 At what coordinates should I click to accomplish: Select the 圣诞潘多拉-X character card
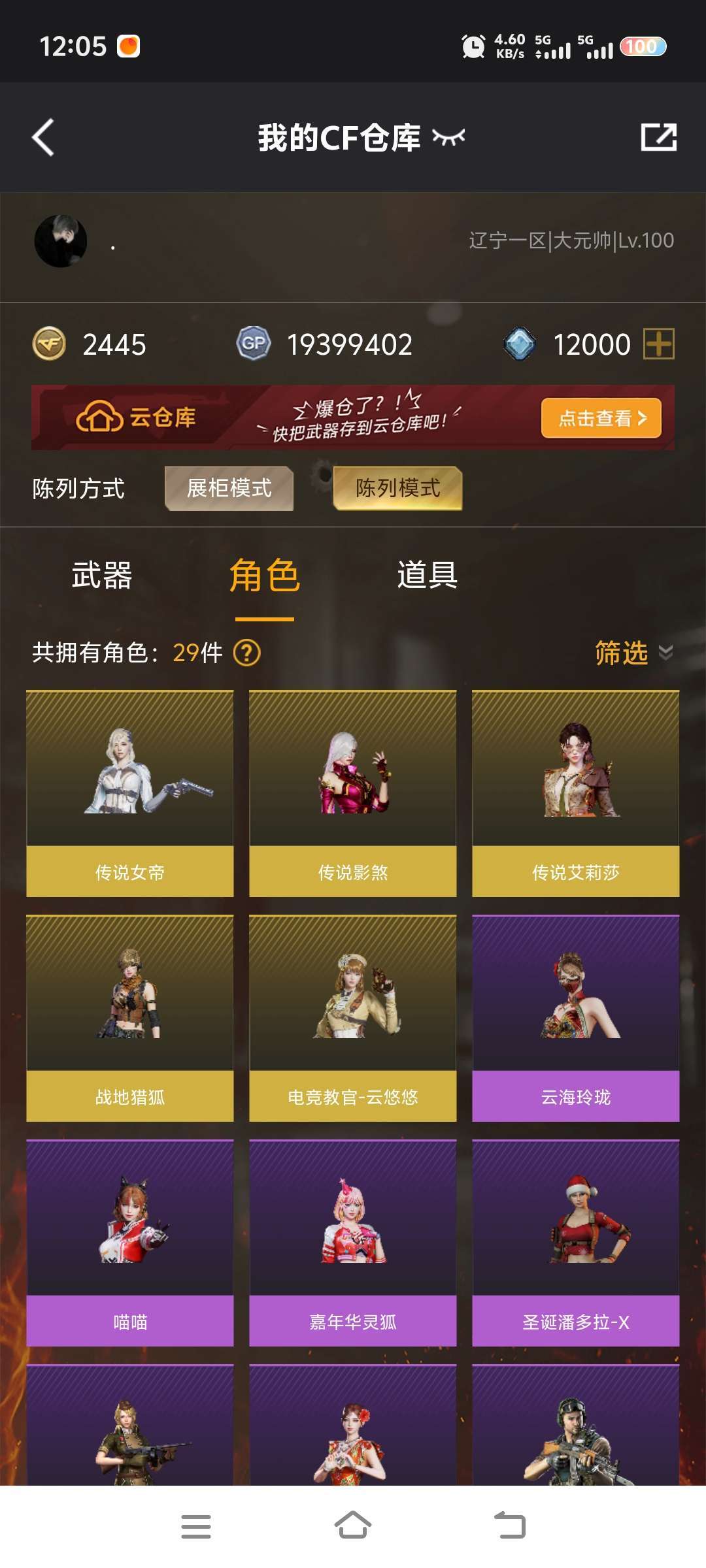576,1243
